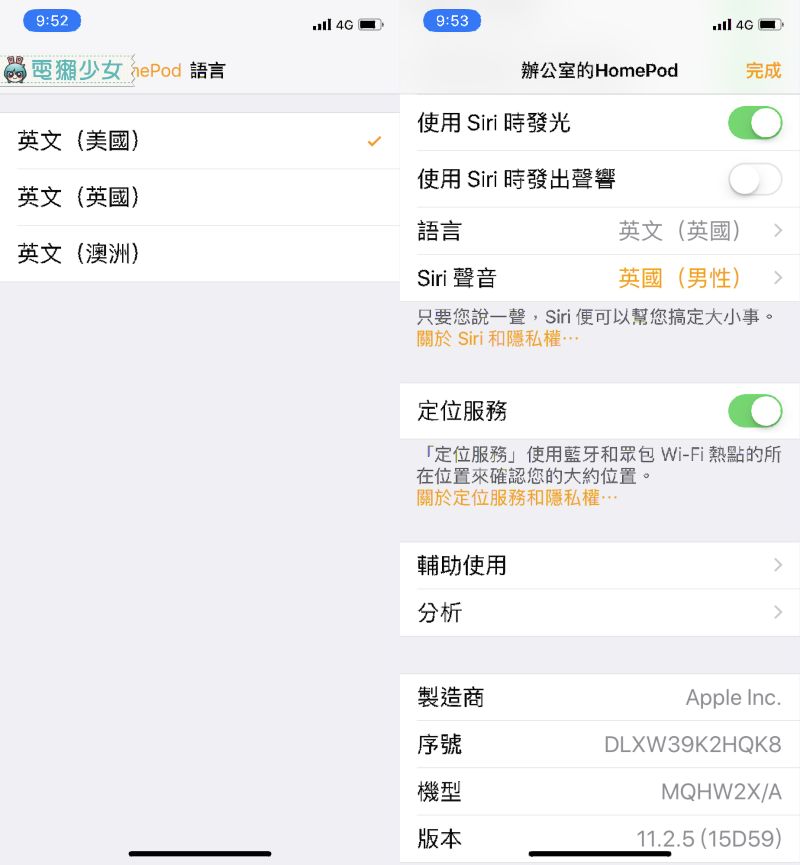Open the 語言 settings row
Image resolution: width=800 pixels, height=865 pixels.
click(x=600, y=231)
